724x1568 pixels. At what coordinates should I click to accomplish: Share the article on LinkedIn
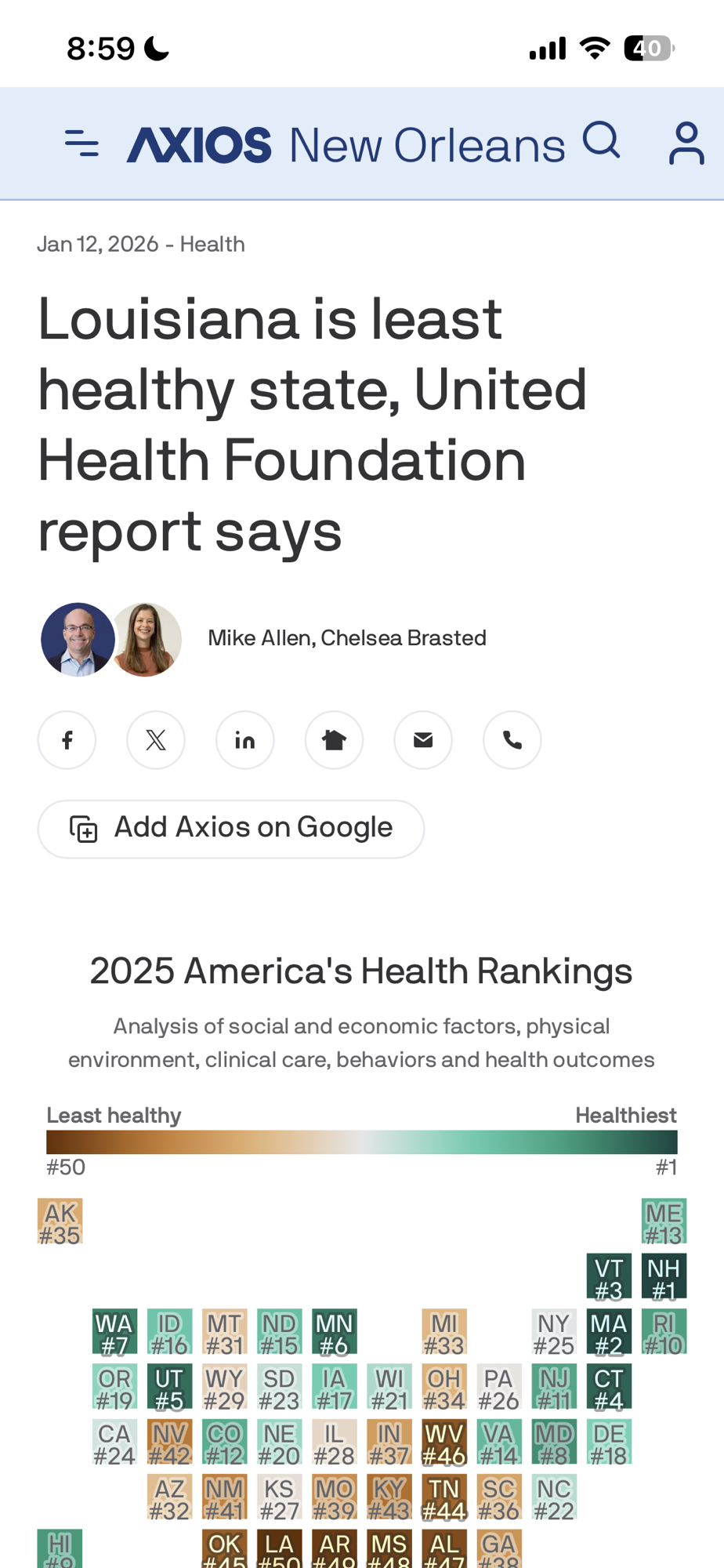245,740
